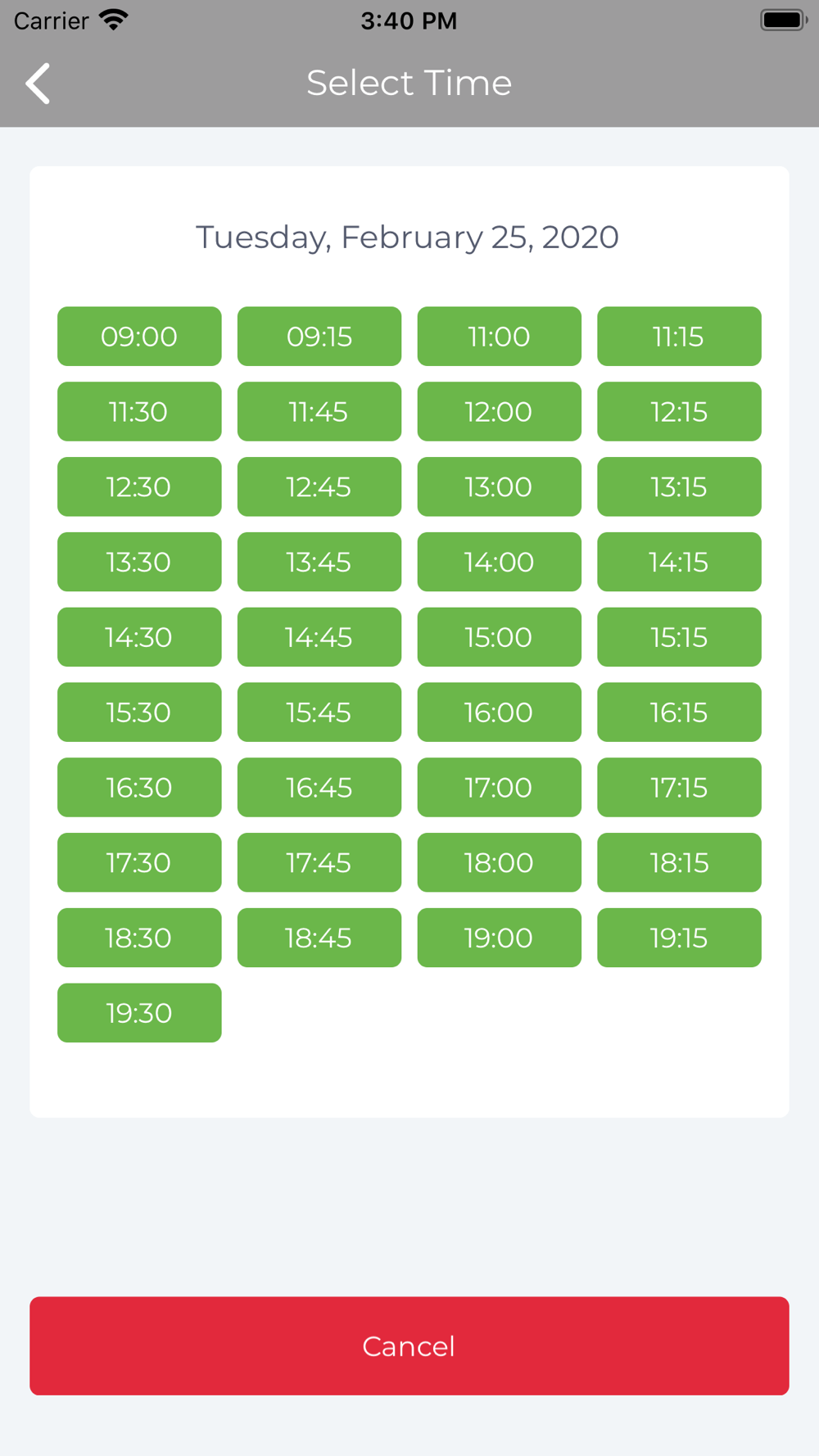Select 18:15 from the grid

tap(680, 863)
